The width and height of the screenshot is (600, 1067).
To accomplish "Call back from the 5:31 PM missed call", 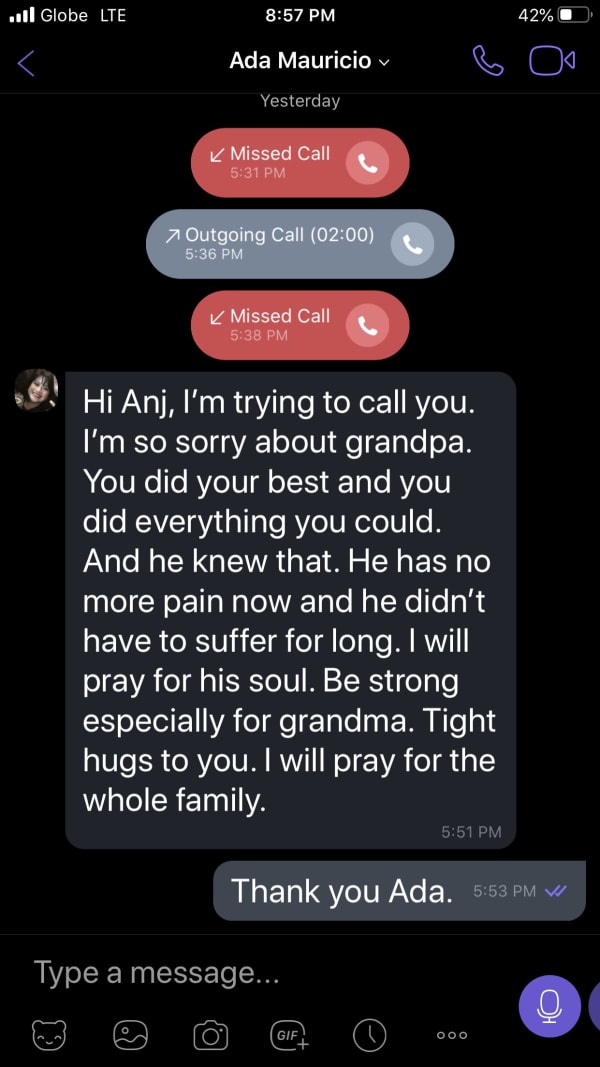I will tap(367, 163).
